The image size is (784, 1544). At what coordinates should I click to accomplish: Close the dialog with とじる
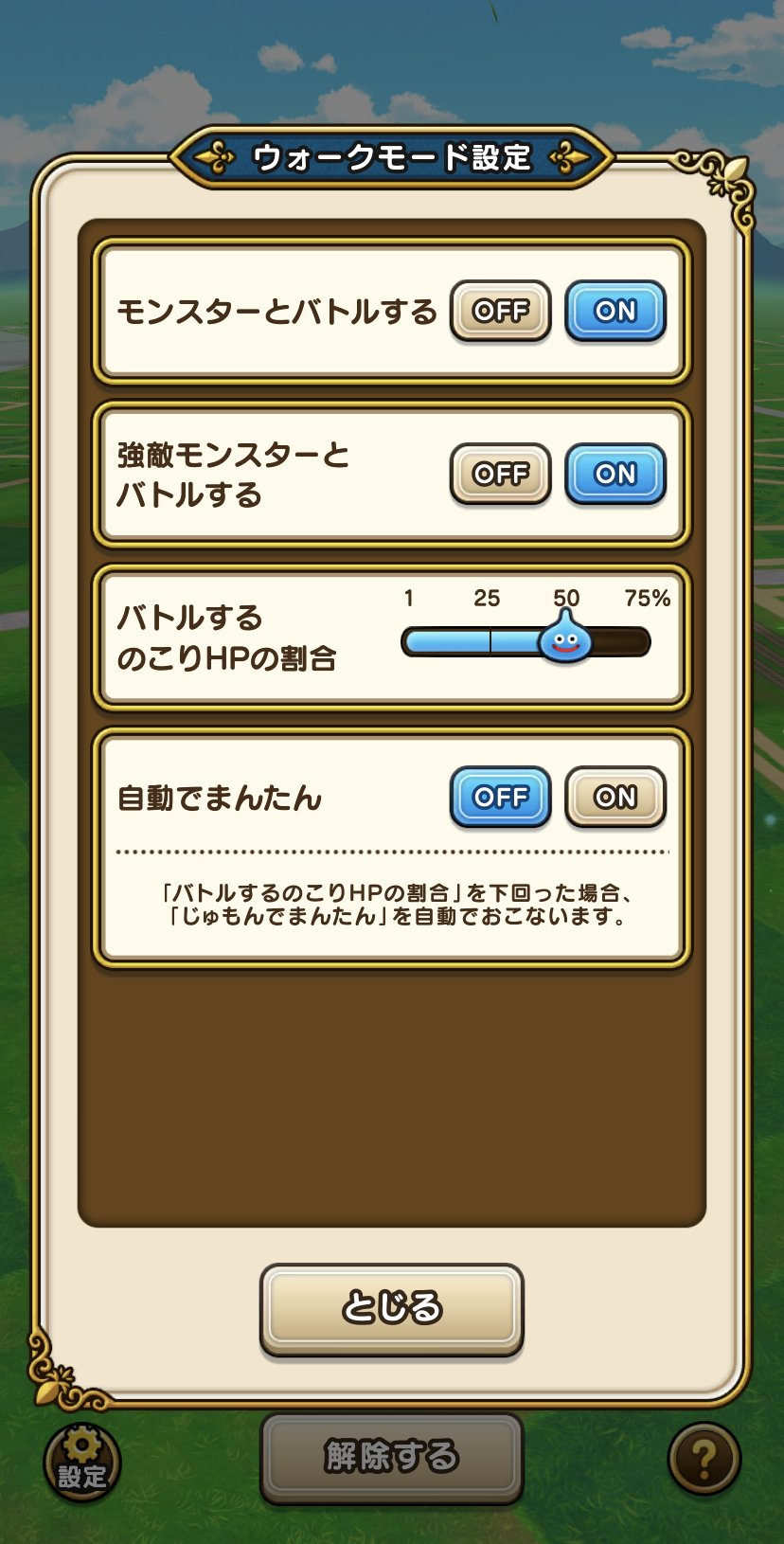[x=391, y=1309]
